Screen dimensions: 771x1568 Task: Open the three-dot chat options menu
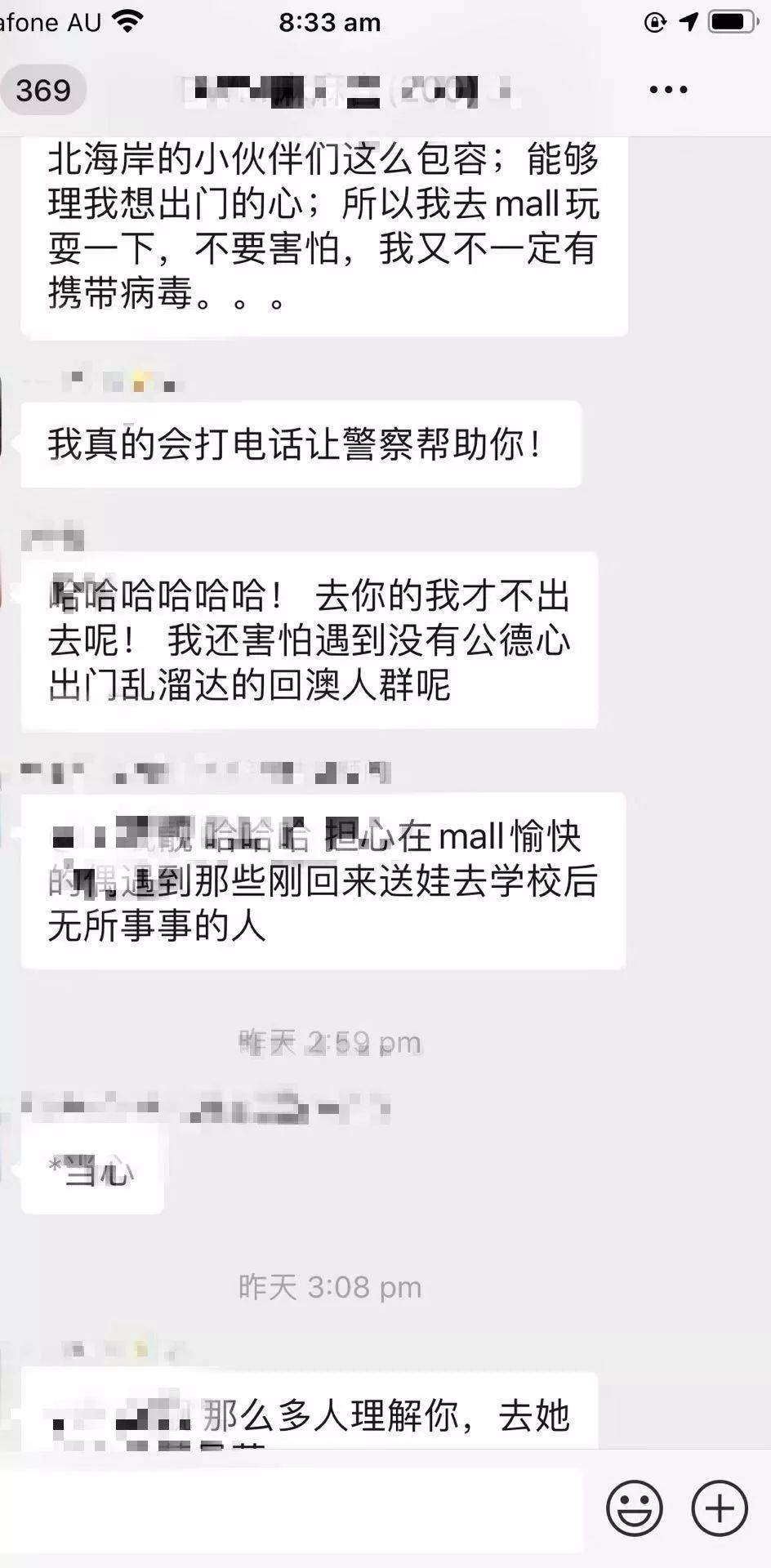[668, 90]
